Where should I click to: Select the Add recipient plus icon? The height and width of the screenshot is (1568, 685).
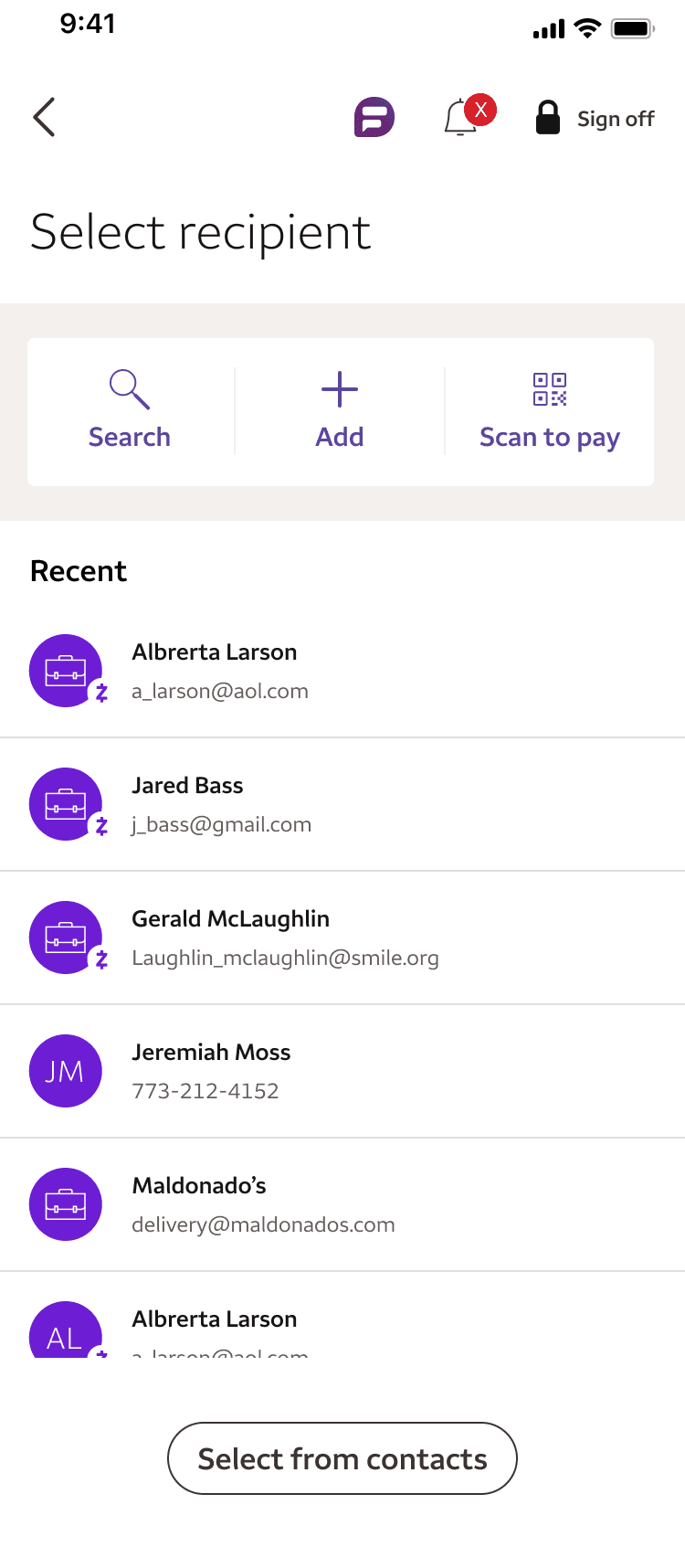339,388
